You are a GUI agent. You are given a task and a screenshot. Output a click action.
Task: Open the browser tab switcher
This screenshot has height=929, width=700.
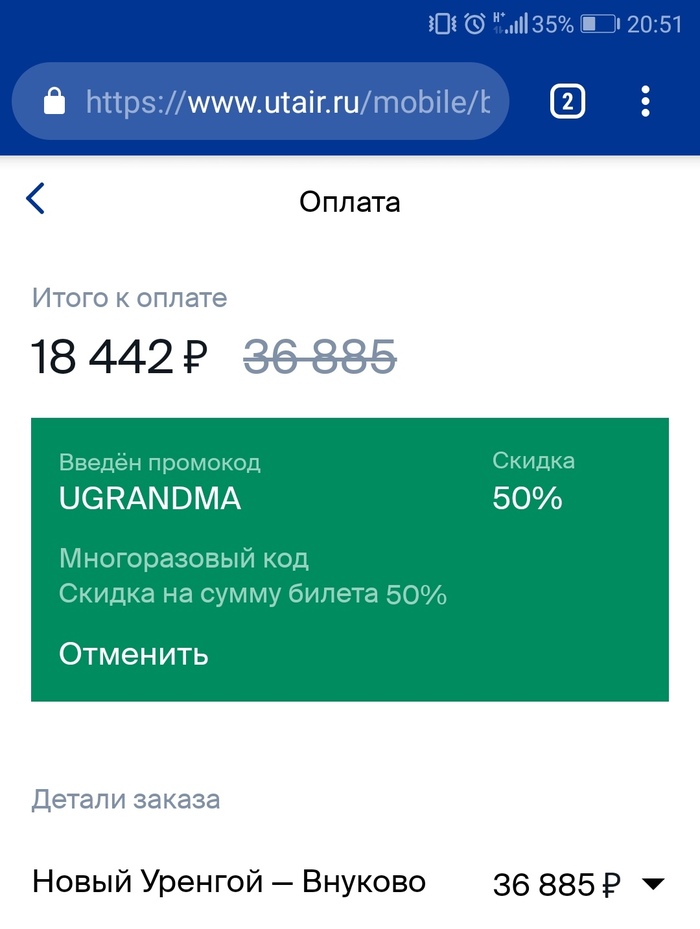point(567,102)
